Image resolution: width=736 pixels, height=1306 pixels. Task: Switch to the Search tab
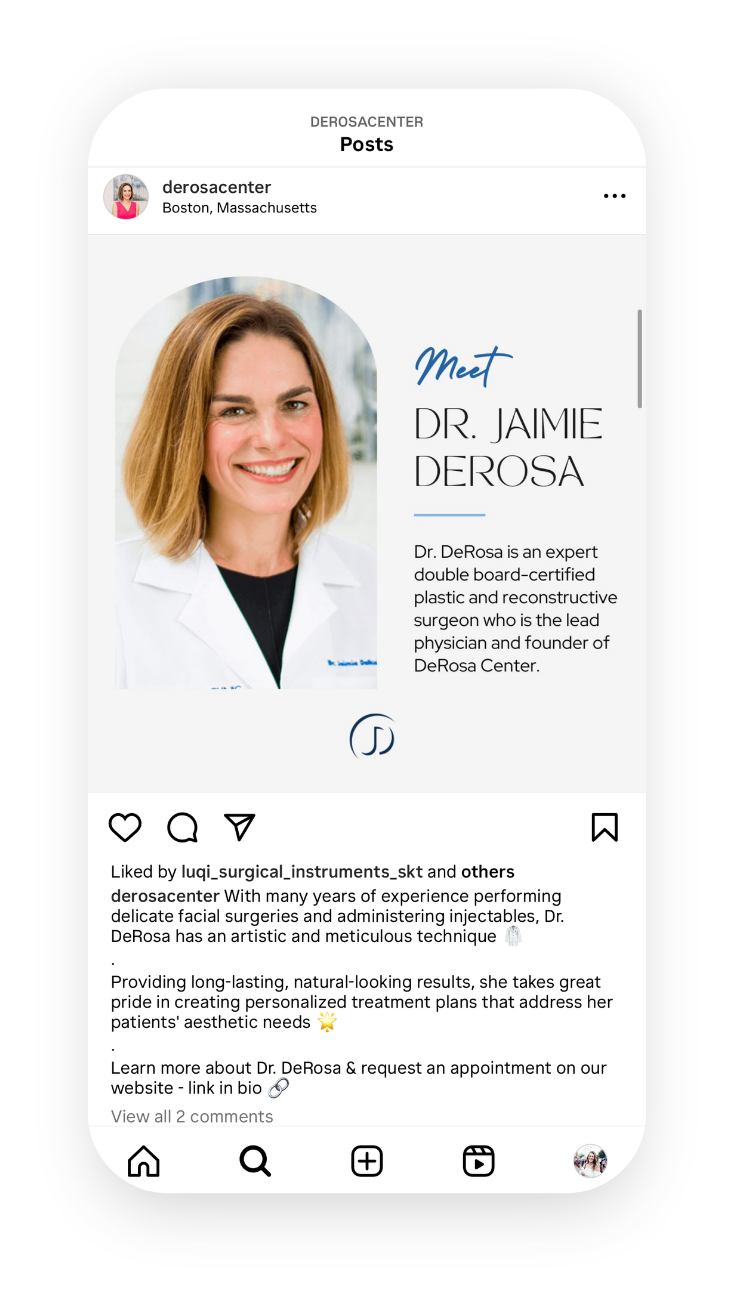255,1161
